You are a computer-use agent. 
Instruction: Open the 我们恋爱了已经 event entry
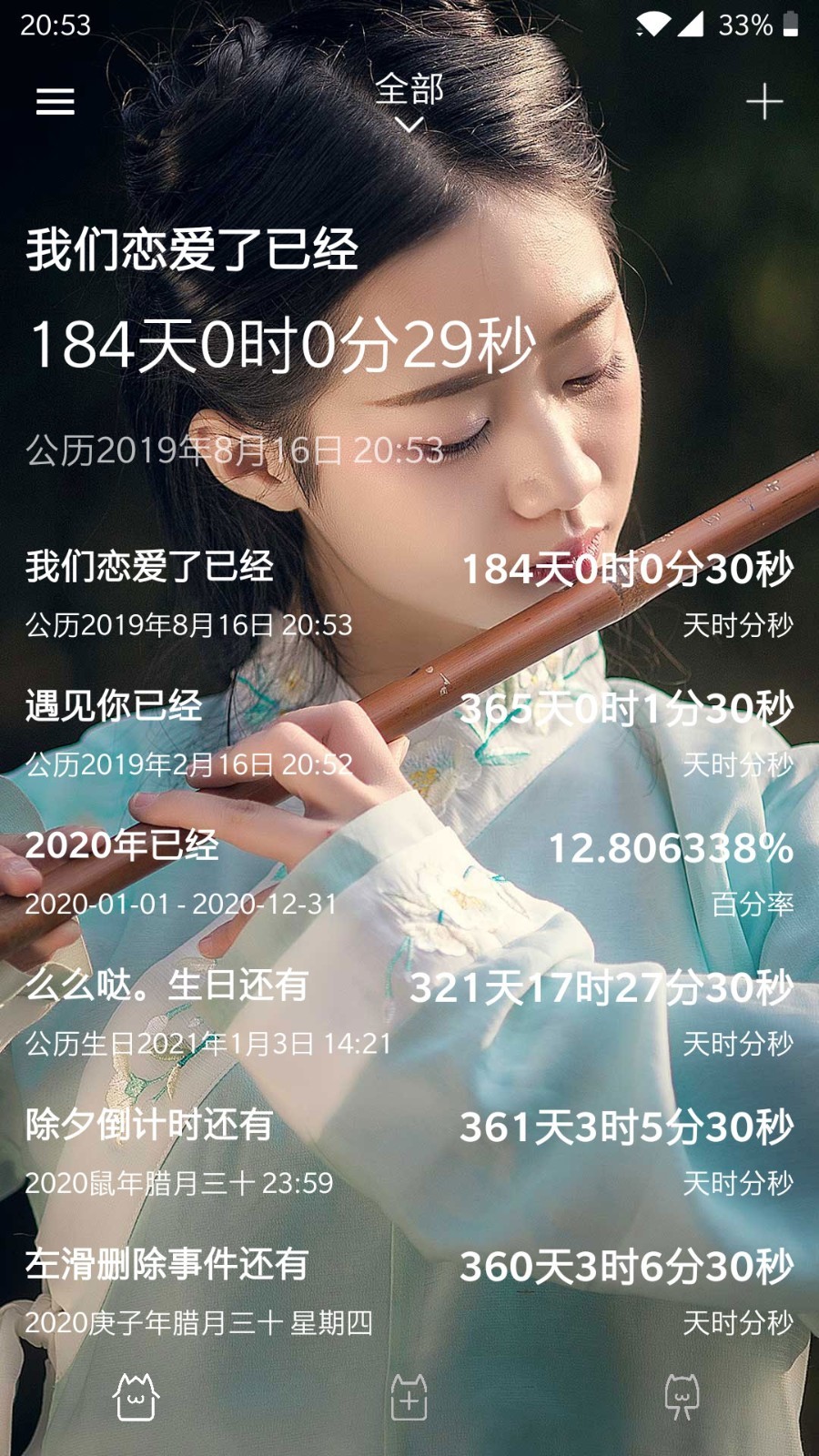click(409, 591)
